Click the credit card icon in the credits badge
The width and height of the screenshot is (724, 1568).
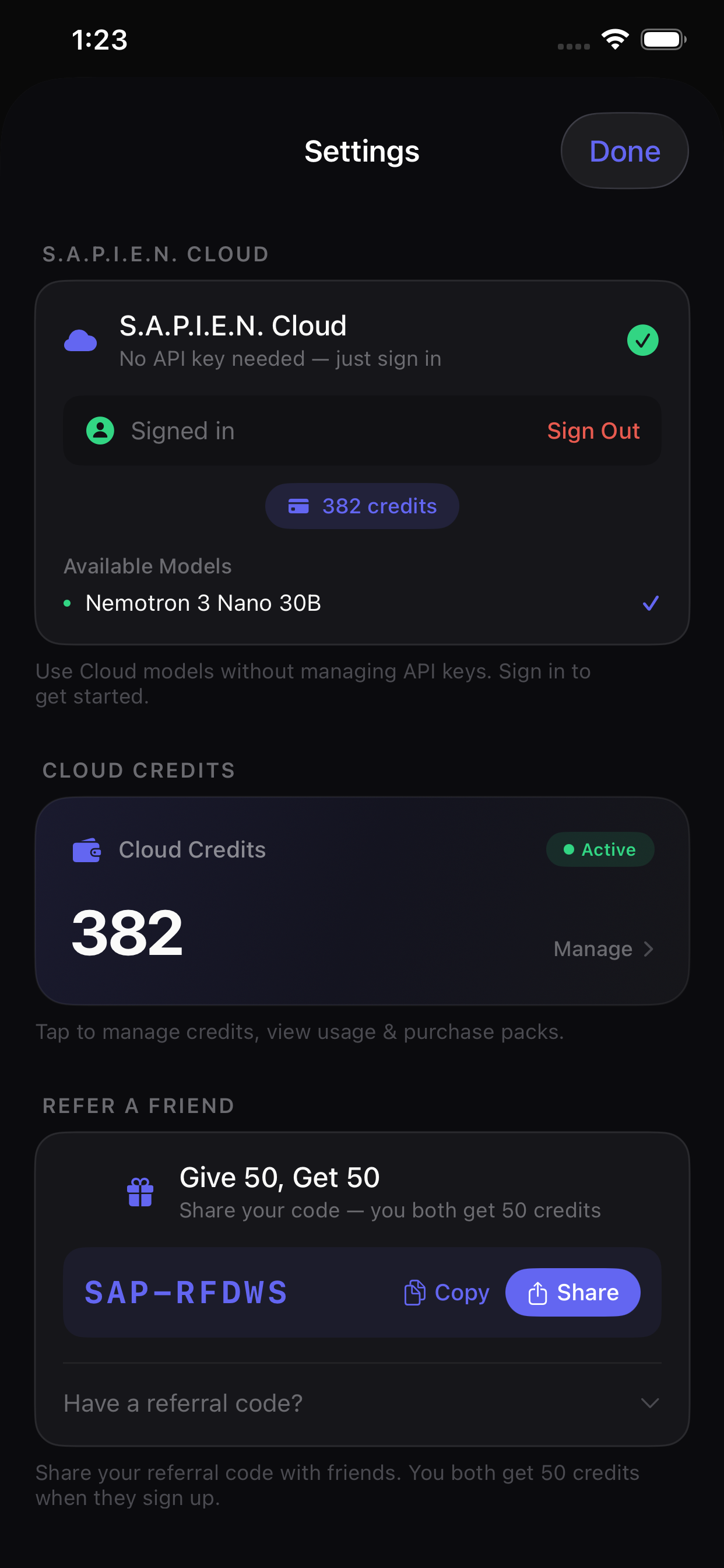[298, 505]
